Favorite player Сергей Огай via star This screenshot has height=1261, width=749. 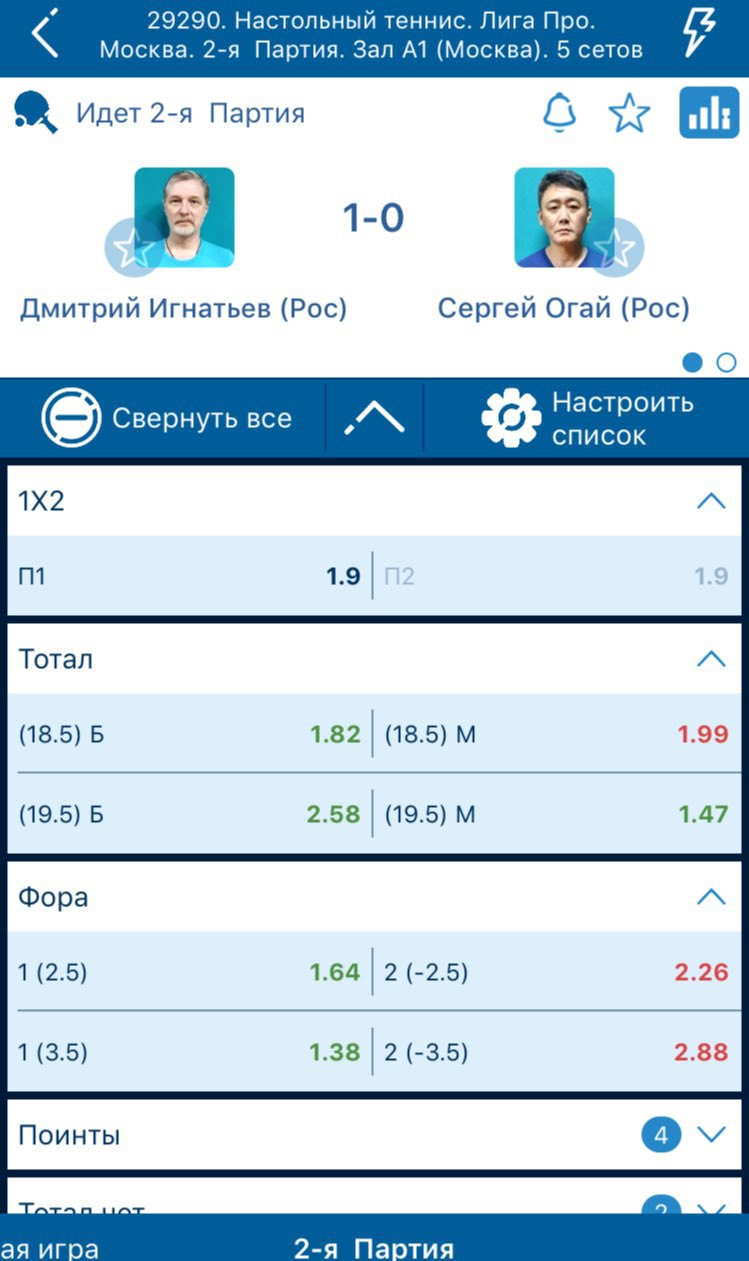[614, 247]
